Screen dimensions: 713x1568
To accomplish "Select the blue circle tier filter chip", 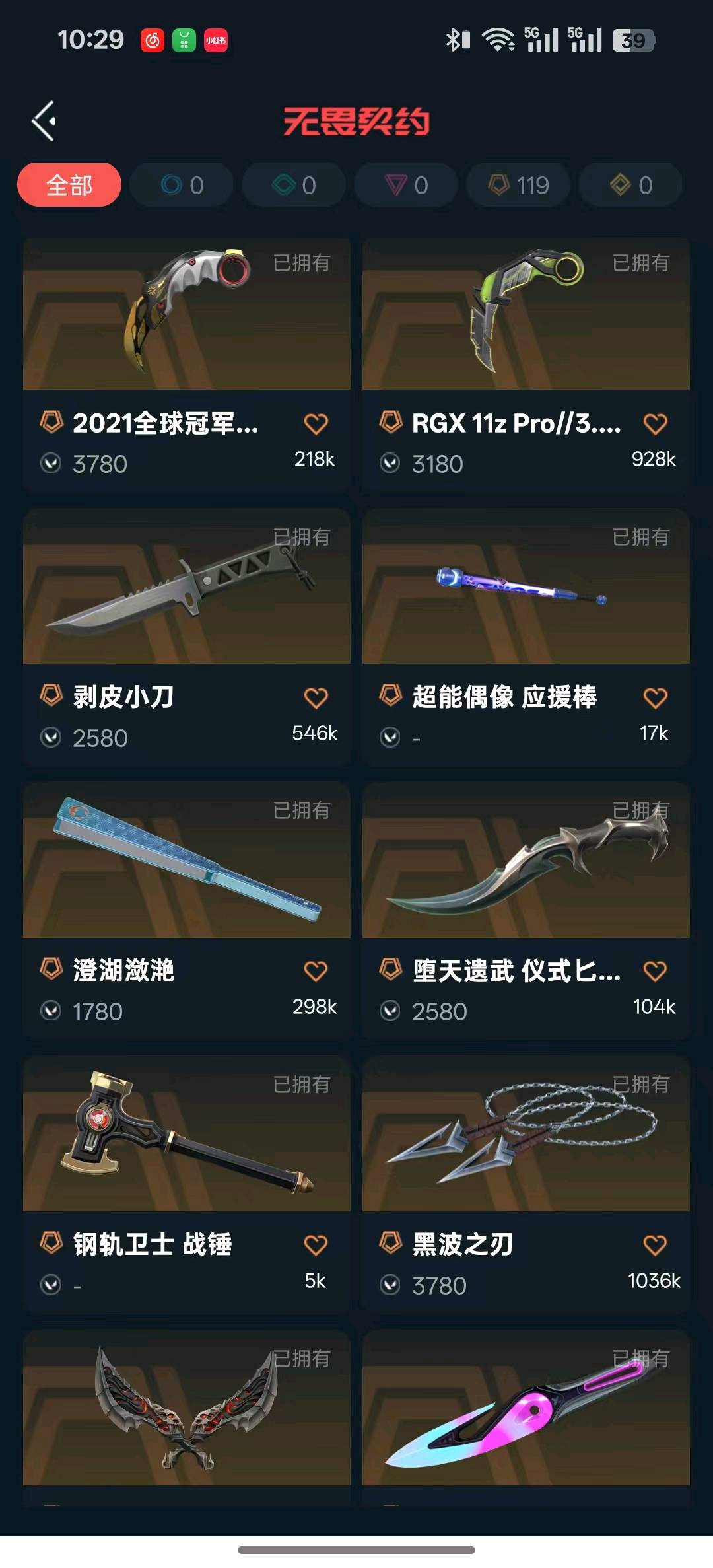I will coord(182,185).
